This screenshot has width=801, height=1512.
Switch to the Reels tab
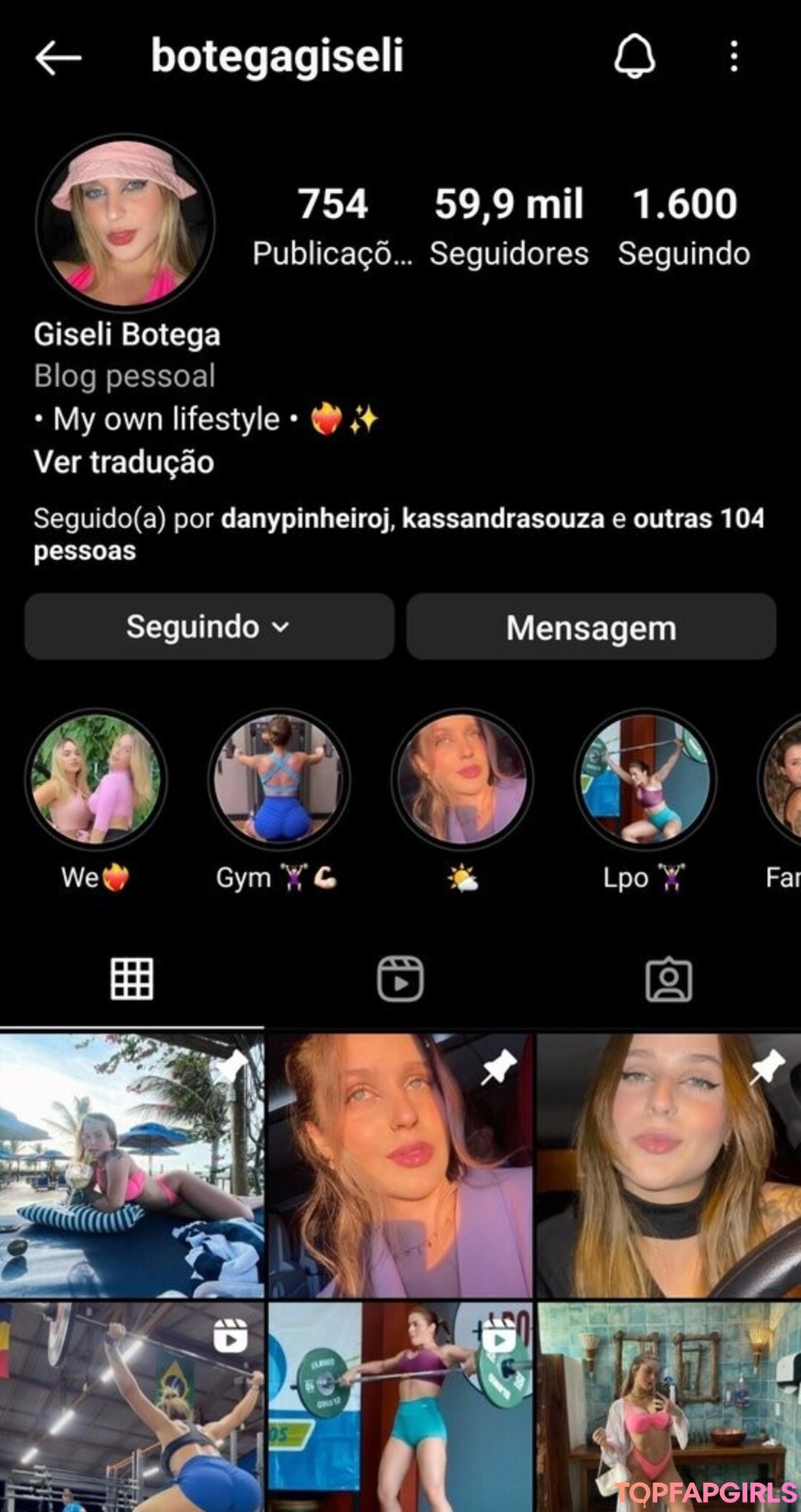[x=400, y=979]
